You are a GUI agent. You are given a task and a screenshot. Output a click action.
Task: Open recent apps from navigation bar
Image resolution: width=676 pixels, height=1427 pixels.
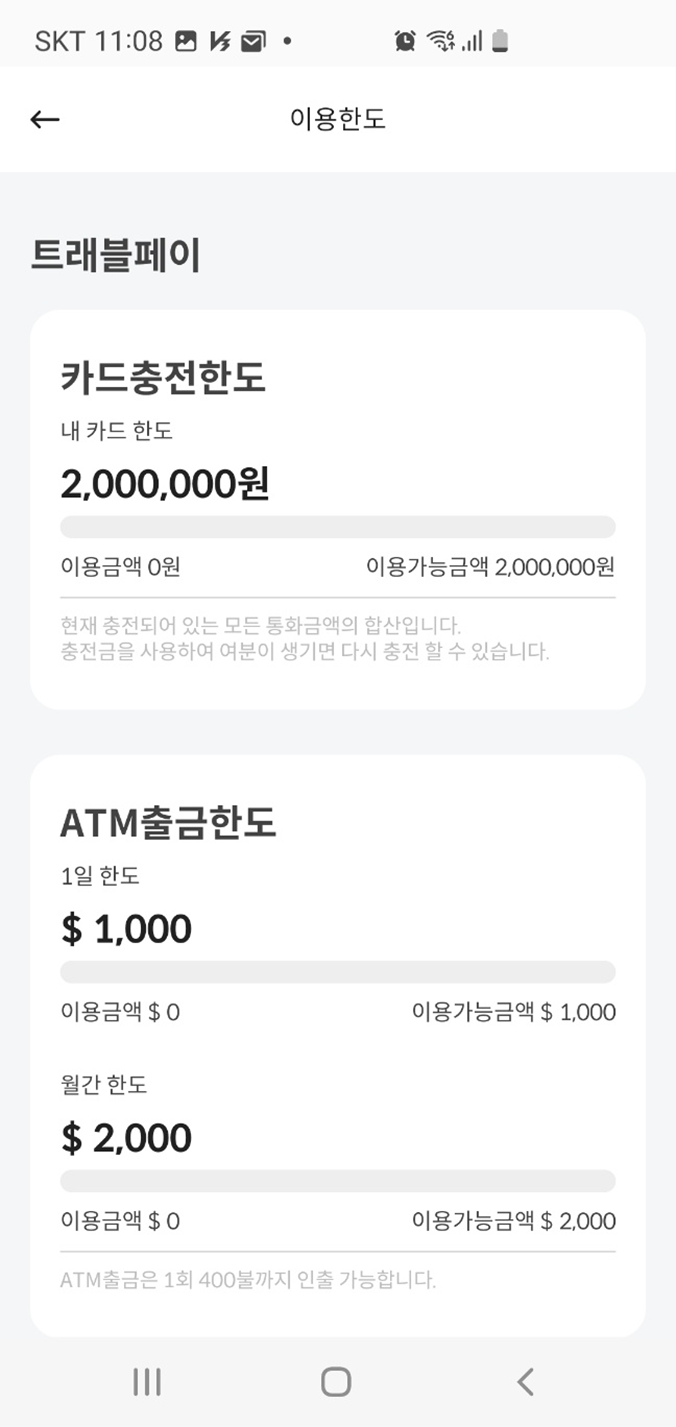click(x=147, y=1381)
